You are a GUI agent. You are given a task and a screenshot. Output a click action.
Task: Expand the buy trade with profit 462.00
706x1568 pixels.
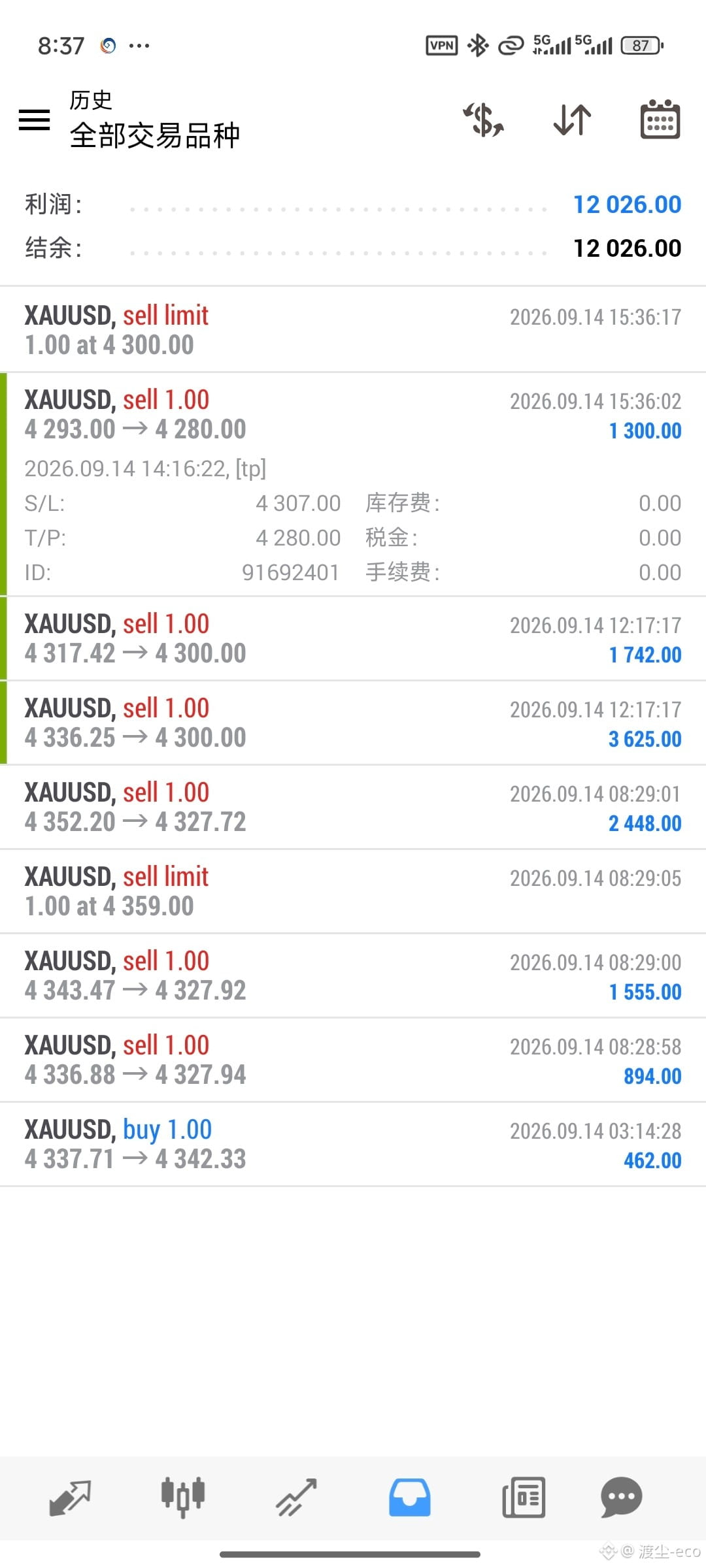(x=353, y=1144)
